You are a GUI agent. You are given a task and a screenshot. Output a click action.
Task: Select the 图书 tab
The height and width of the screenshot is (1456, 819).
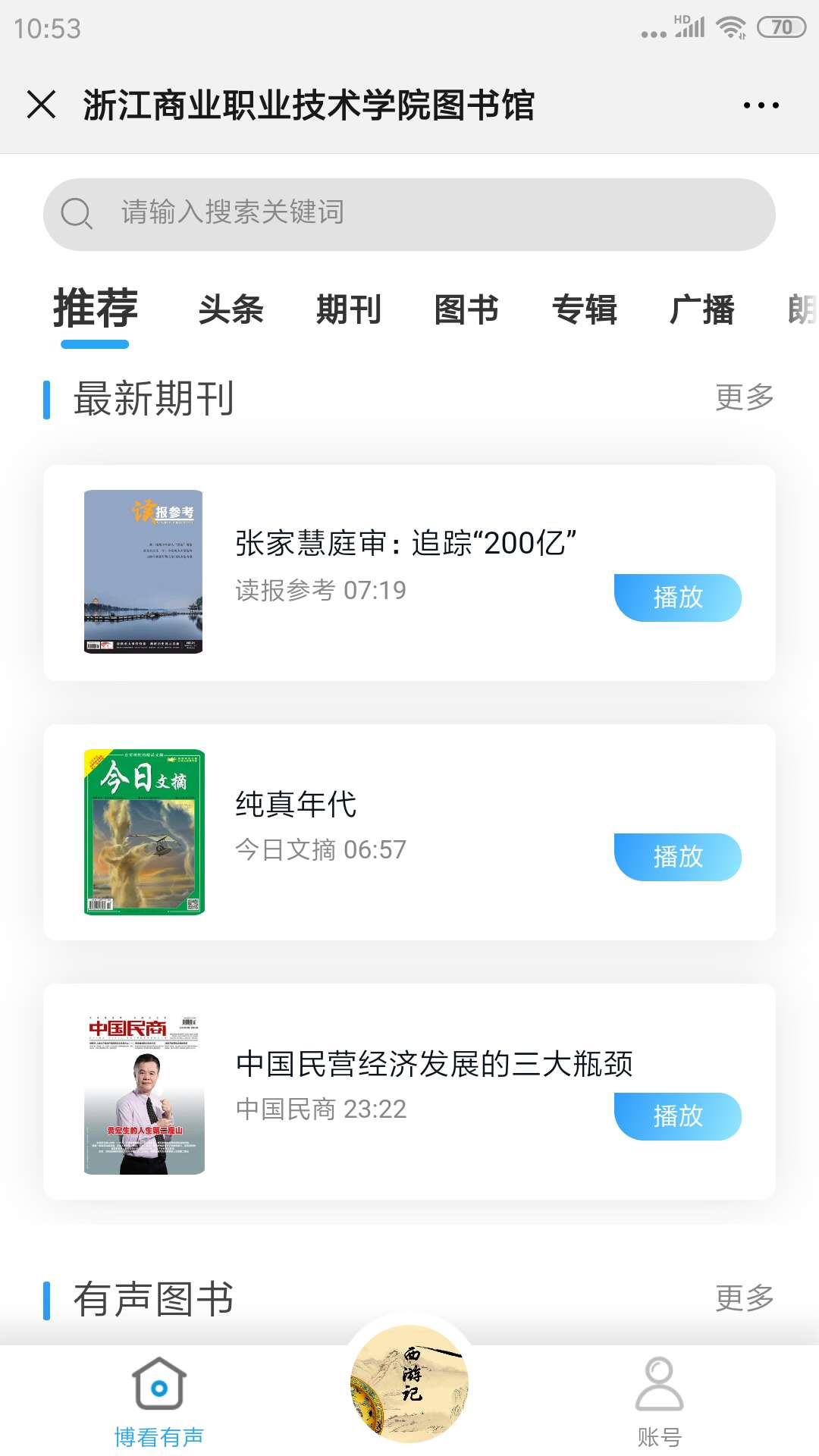[466, 310]
